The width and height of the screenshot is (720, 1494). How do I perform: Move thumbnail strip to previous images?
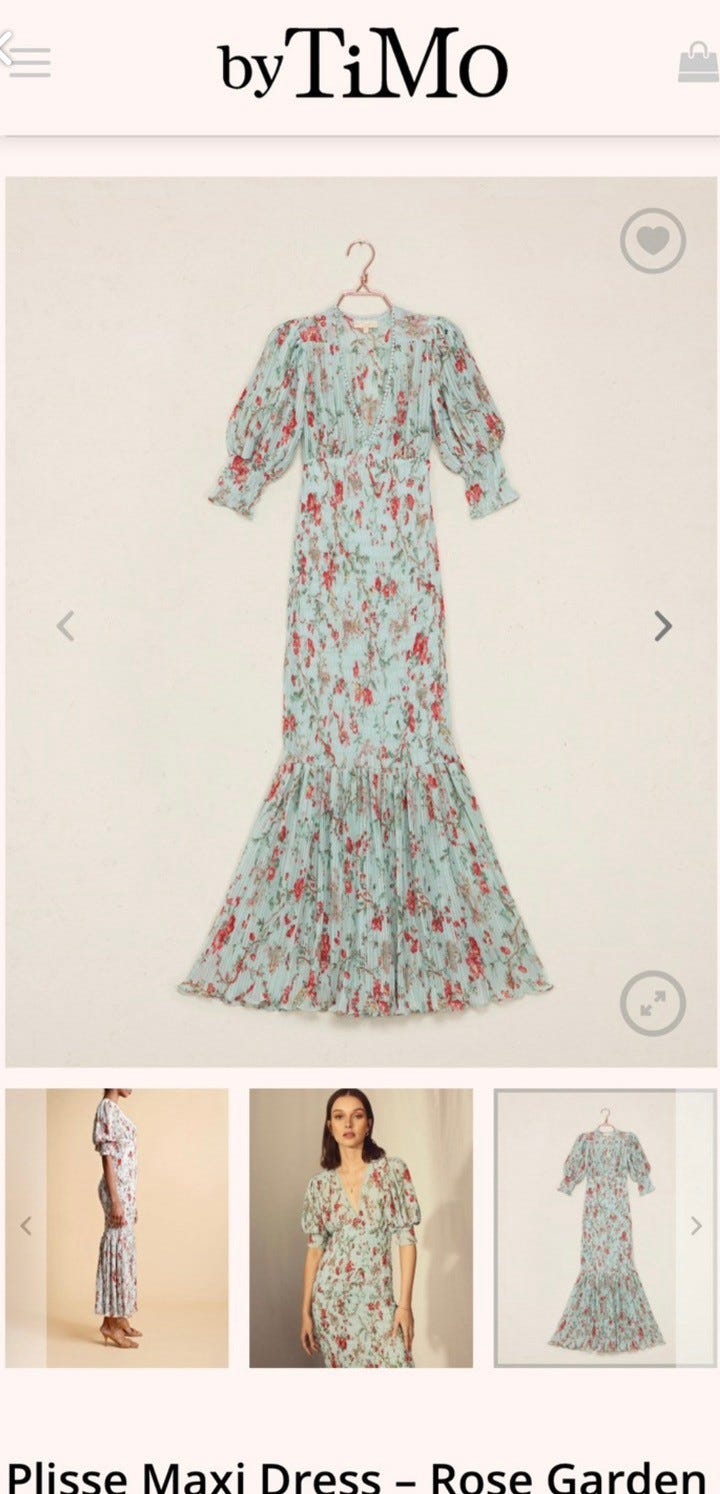coord(26,1226)
